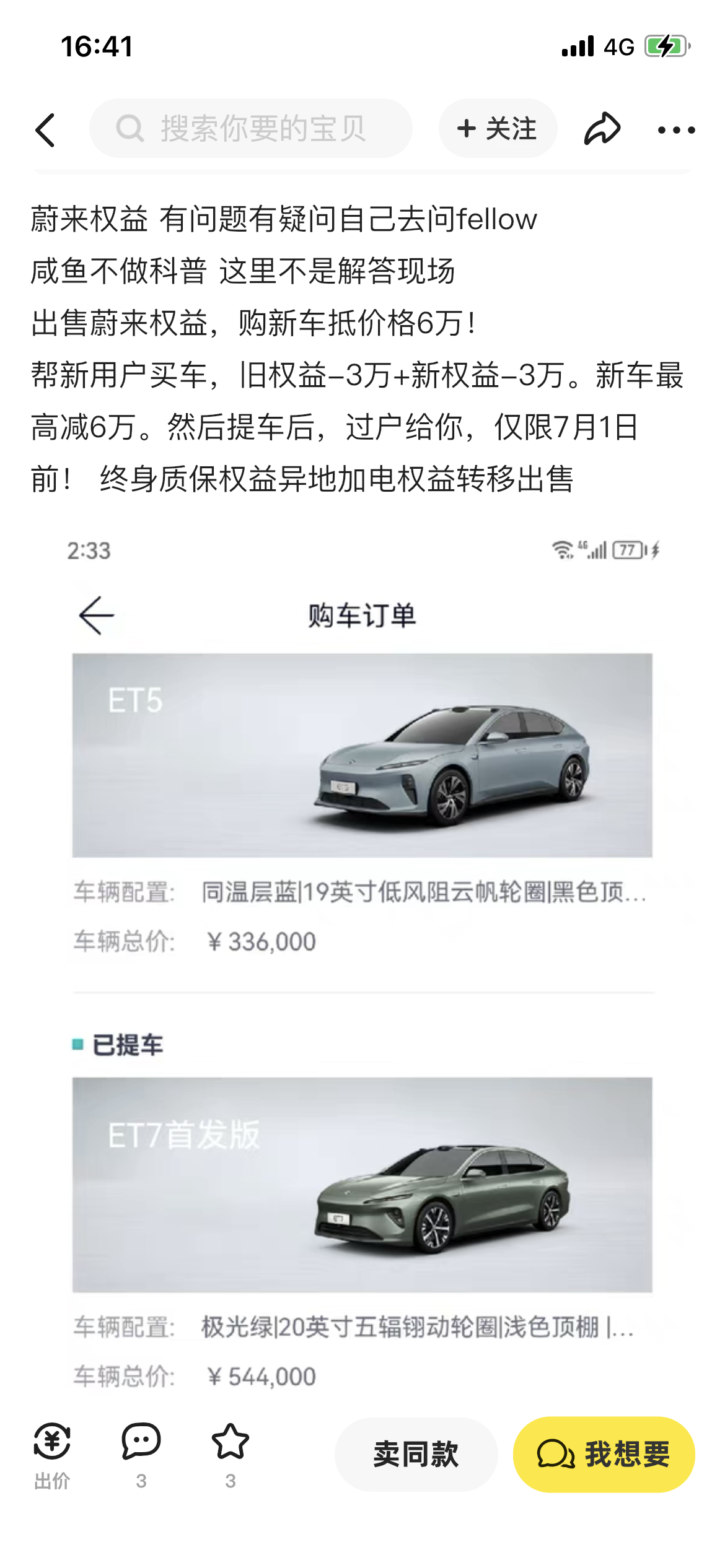Image resolution: width=725 pixels, height=1568 pixels.
Task: Go back to the previous page
Action: tap(46, 130)
